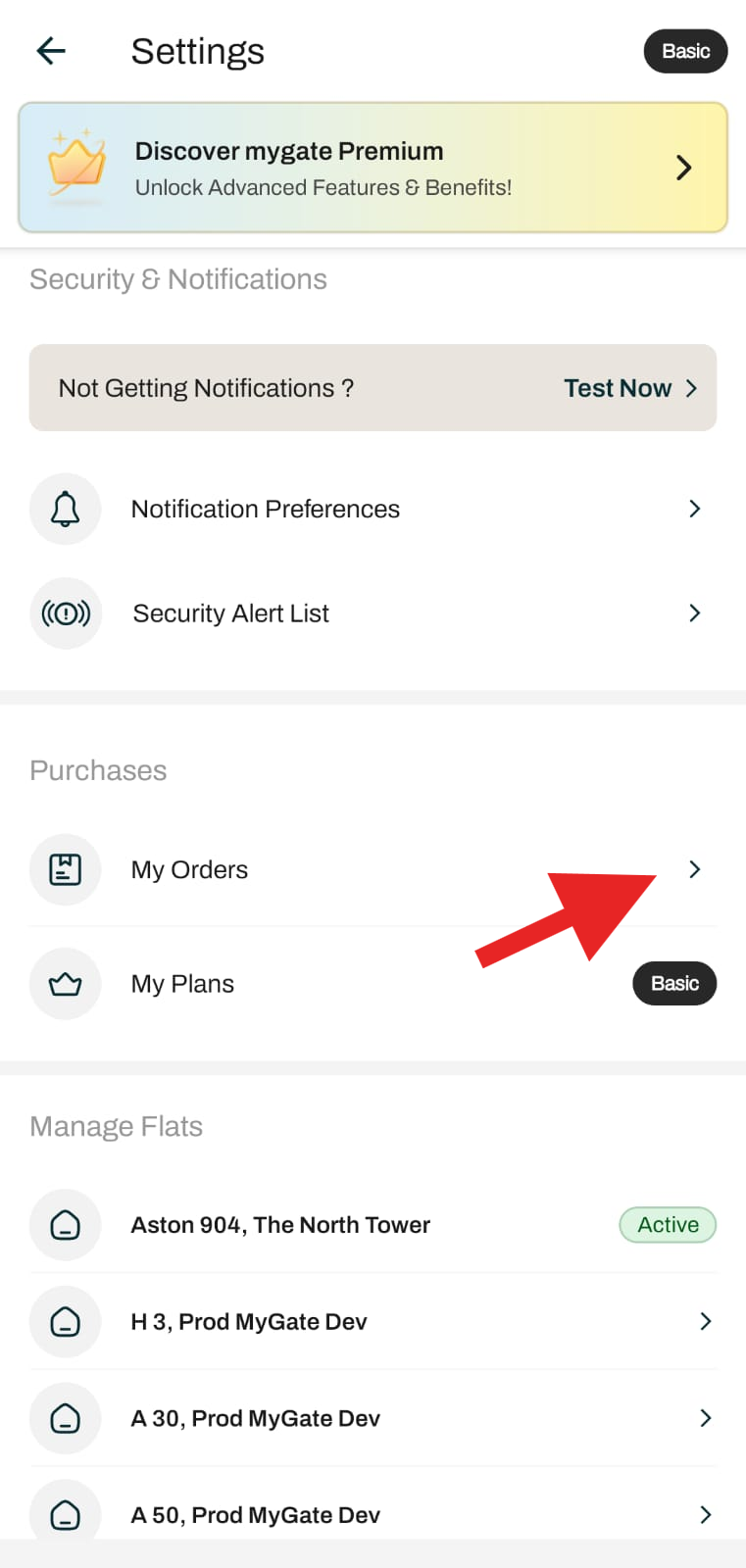This screenshot has height=1568, width=746.
Task: Open the Discover mygate Premium banner
Action: click(373, 168)
